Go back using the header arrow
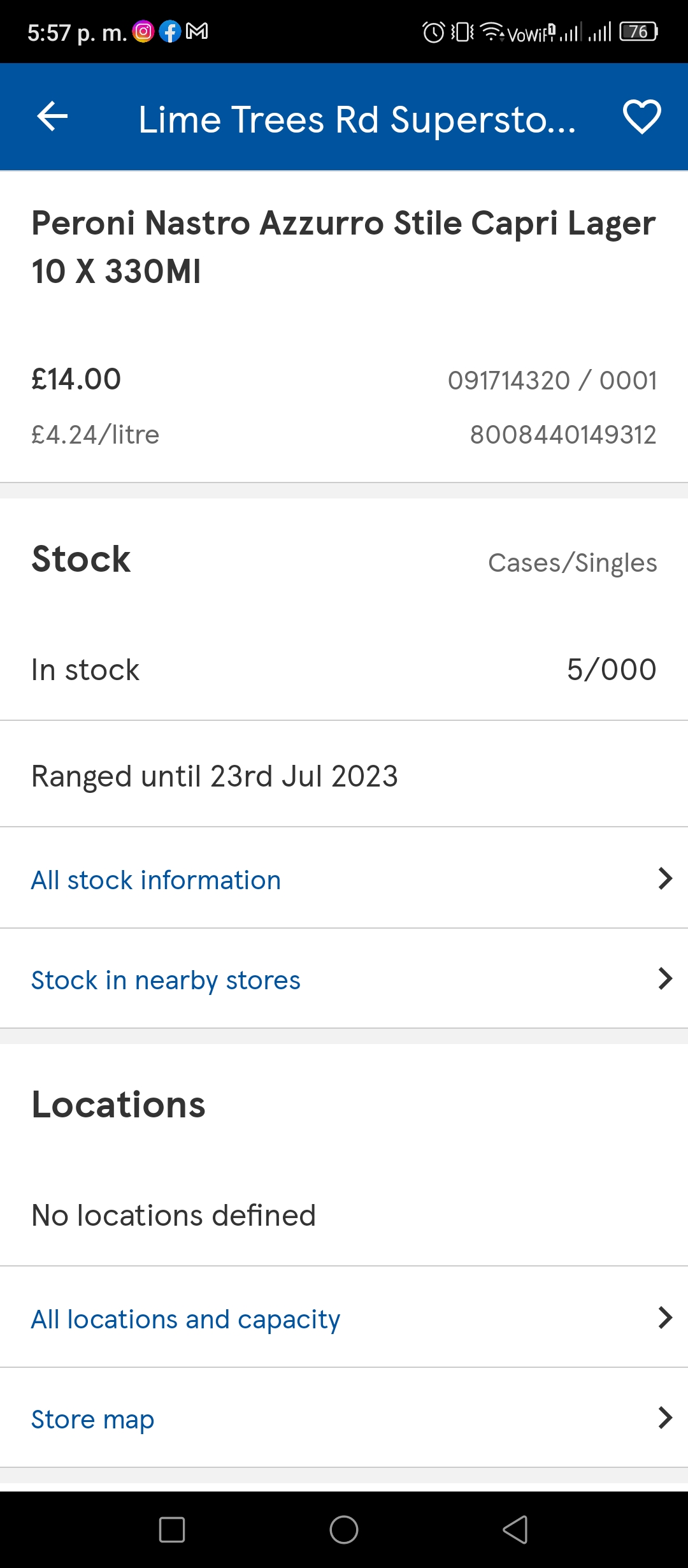The width and height of the screenshot is (688, 1568). tap(52, 117)
